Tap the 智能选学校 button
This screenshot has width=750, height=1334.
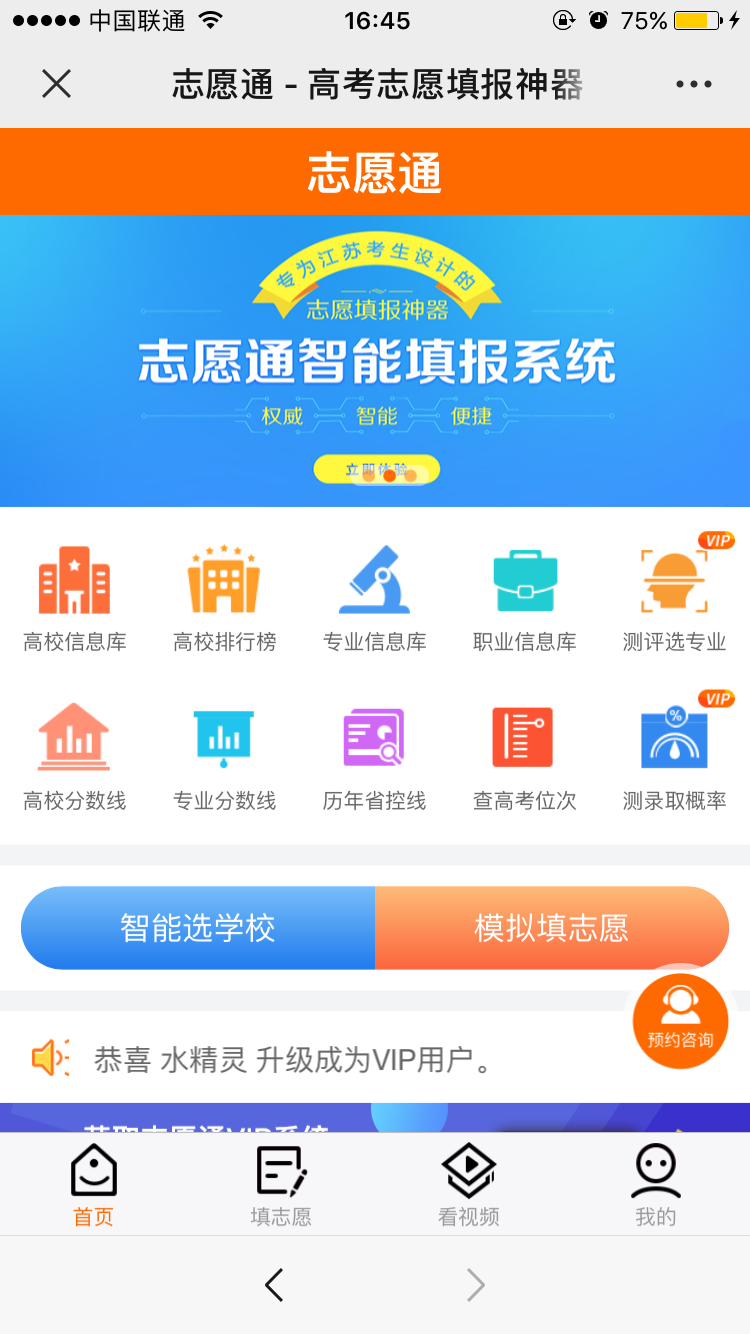(x=198, y=928)
